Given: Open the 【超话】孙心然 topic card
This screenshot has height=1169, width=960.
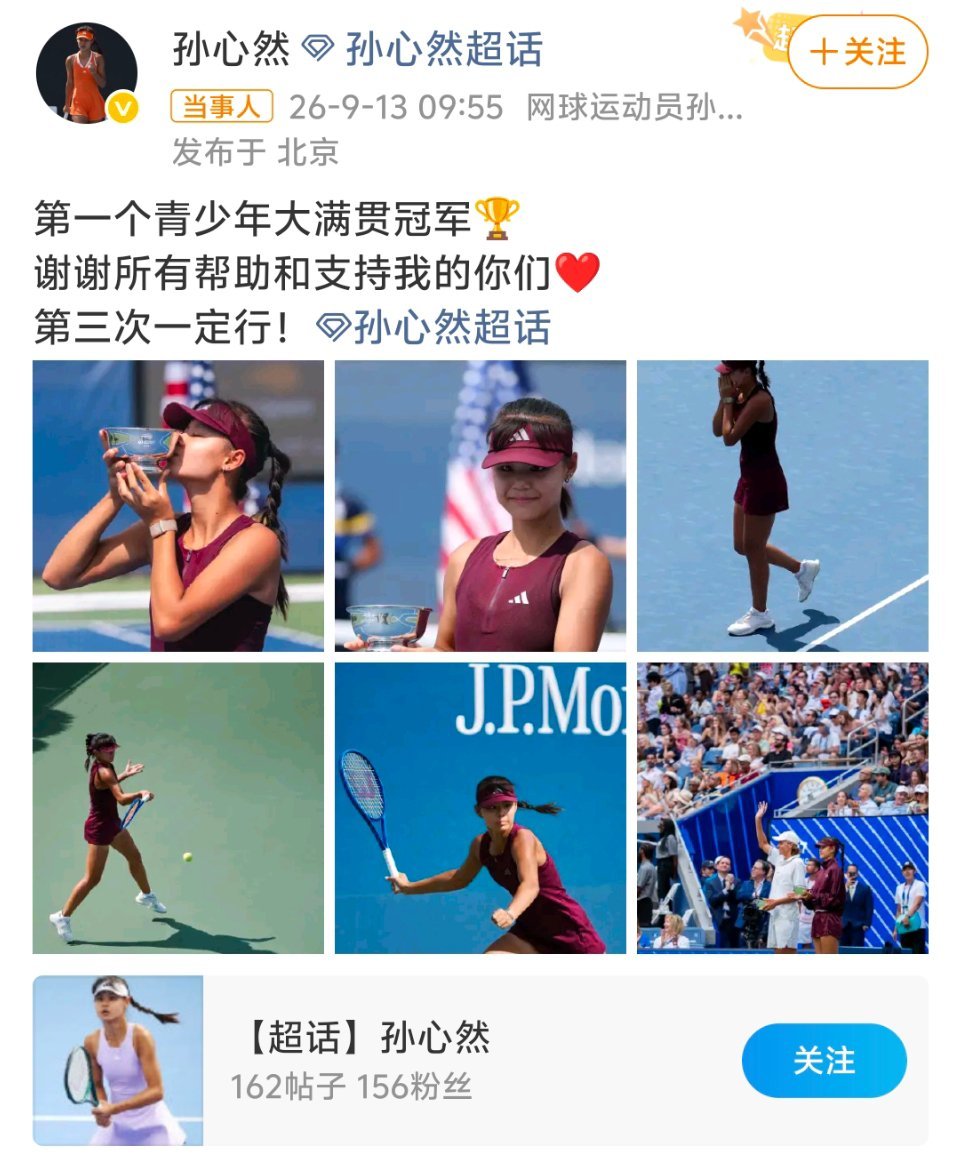Looking at the screenshot, I should 480,1060.
